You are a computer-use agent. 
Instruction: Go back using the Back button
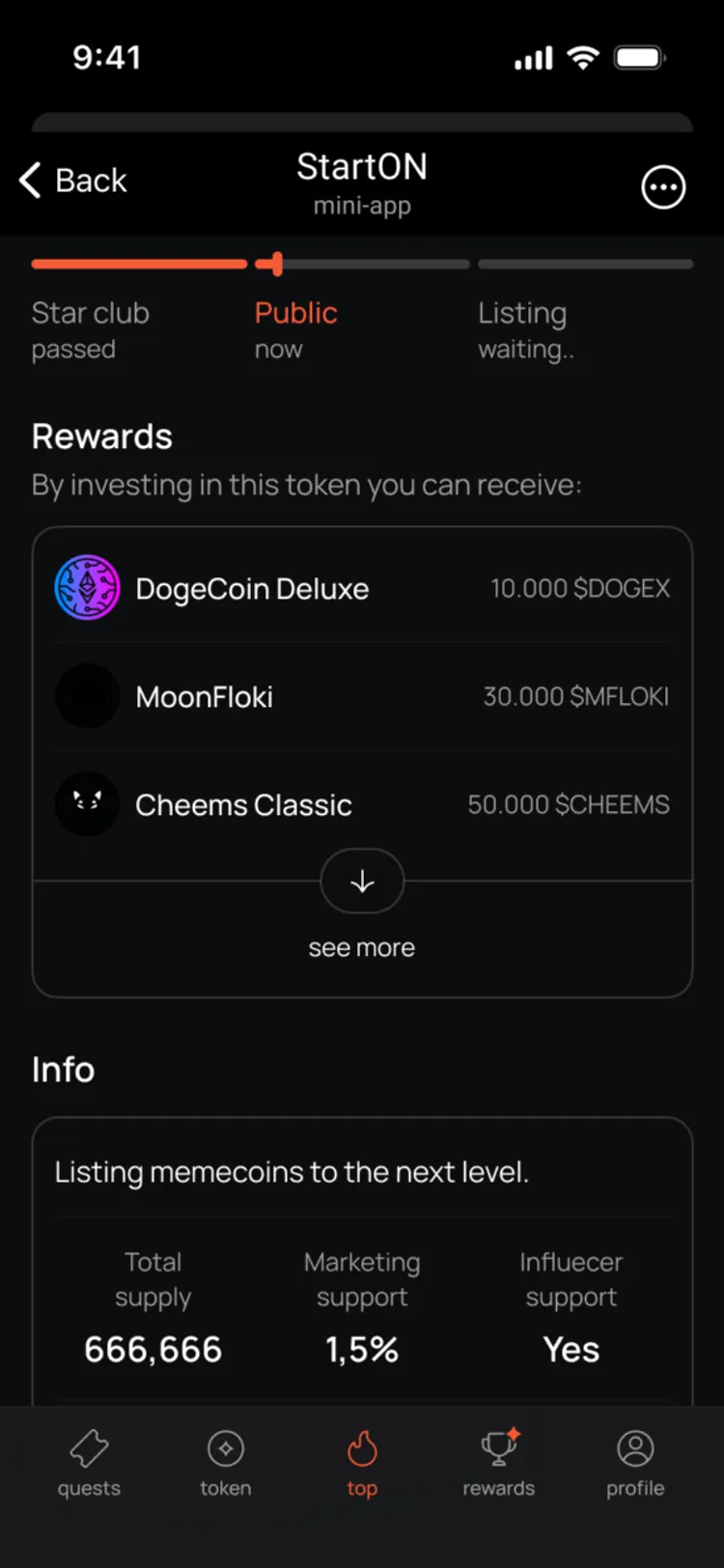coord(73,181)
